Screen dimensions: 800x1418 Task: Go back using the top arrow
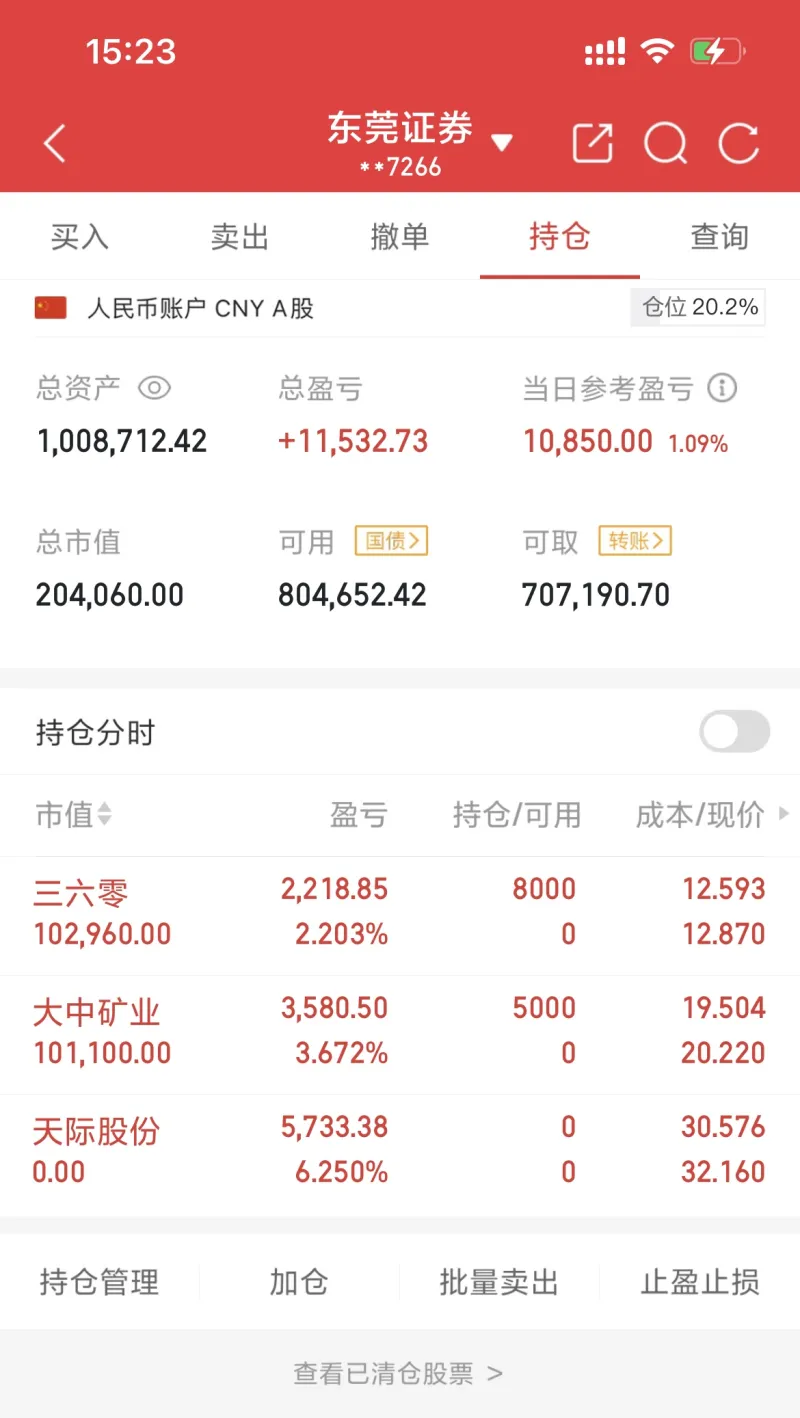[55, 144]
